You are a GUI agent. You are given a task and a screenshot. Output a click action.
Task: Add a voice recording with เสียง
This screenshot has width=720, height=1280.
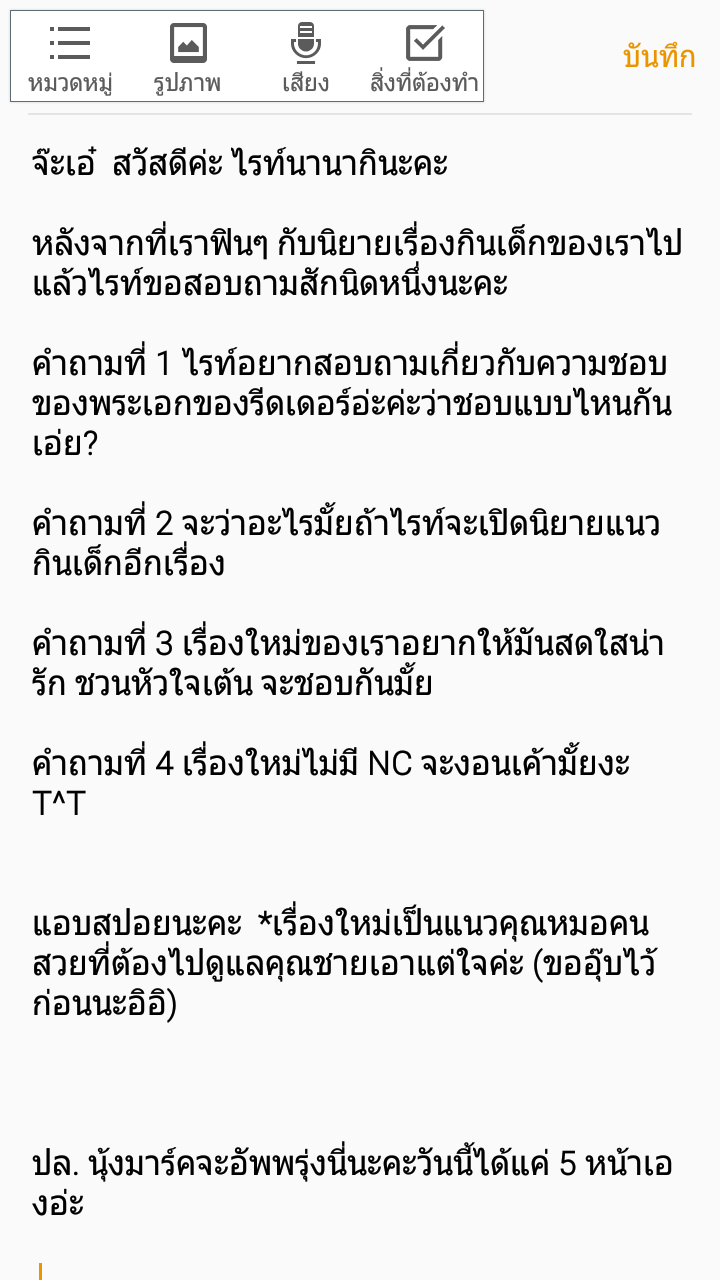[306, 57]
